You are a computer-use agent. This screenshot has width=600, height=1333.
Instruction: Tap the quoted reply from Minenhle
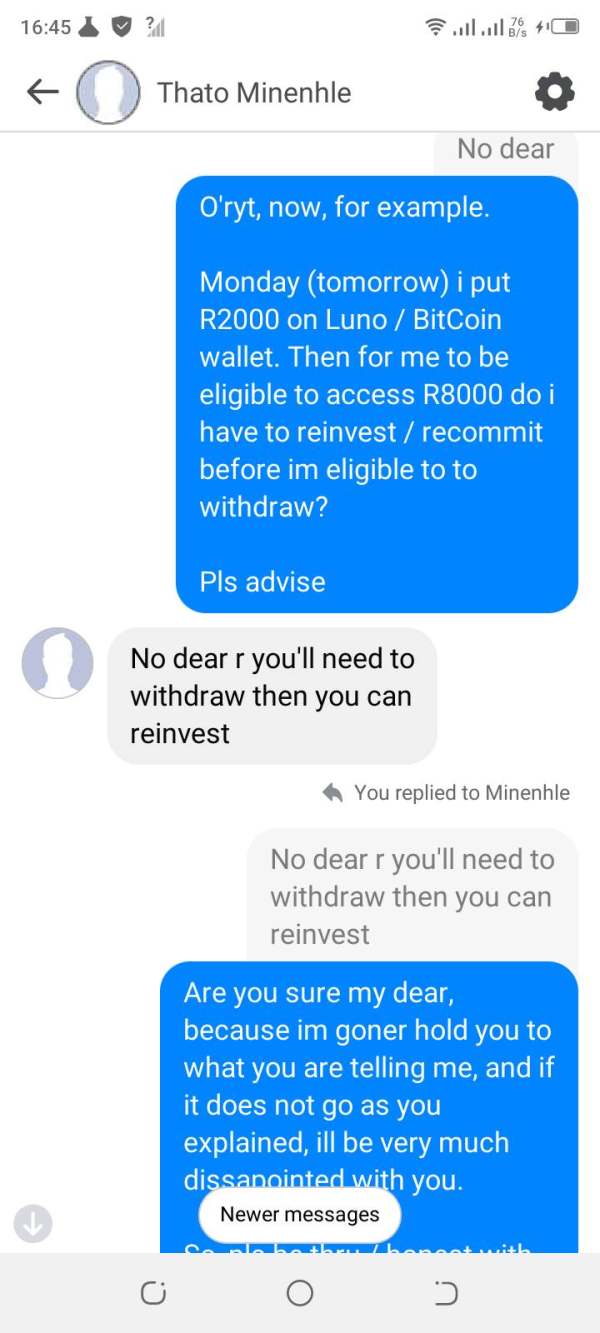[x=412, y=896]
